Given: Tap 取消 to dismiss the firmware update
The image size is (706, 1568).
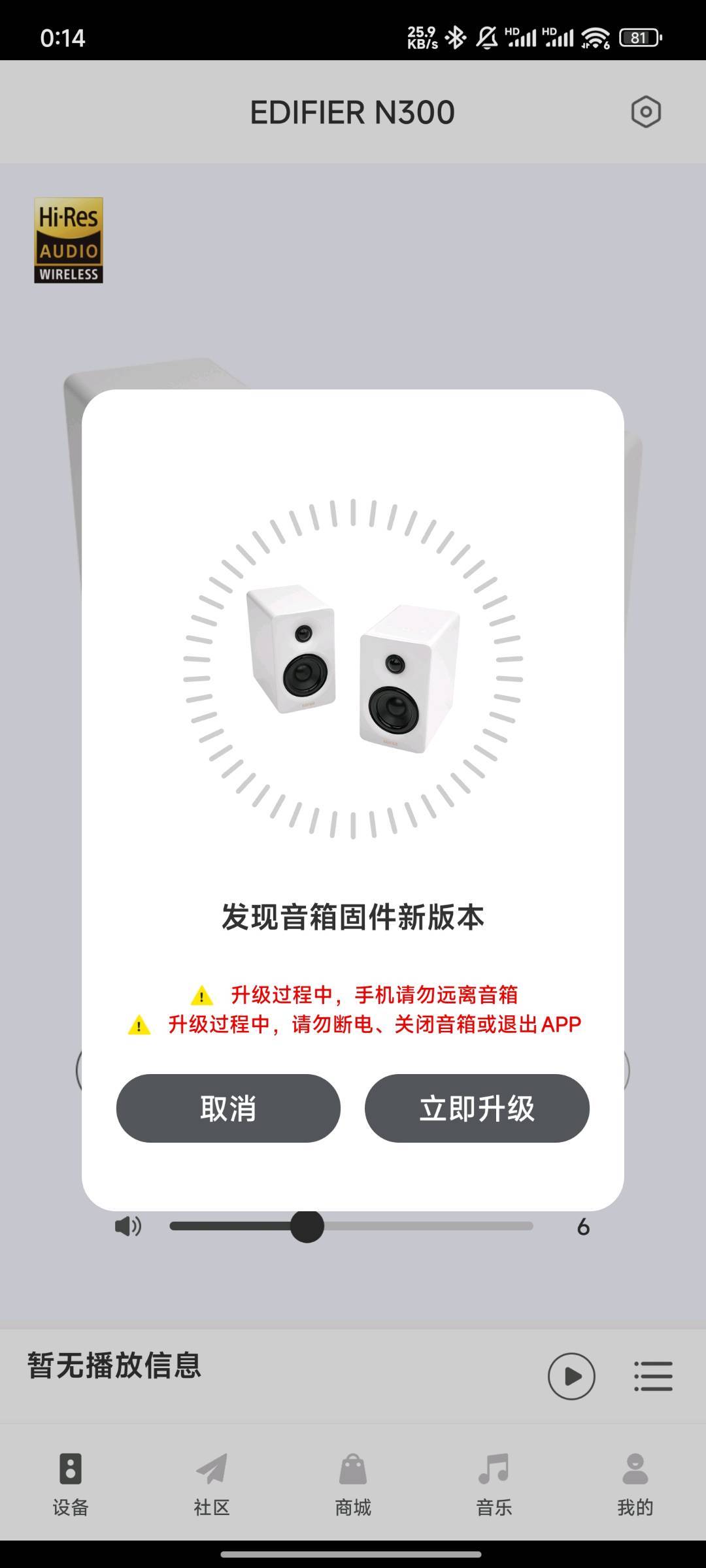Looking at the screenshot, I should point(228,1108).
